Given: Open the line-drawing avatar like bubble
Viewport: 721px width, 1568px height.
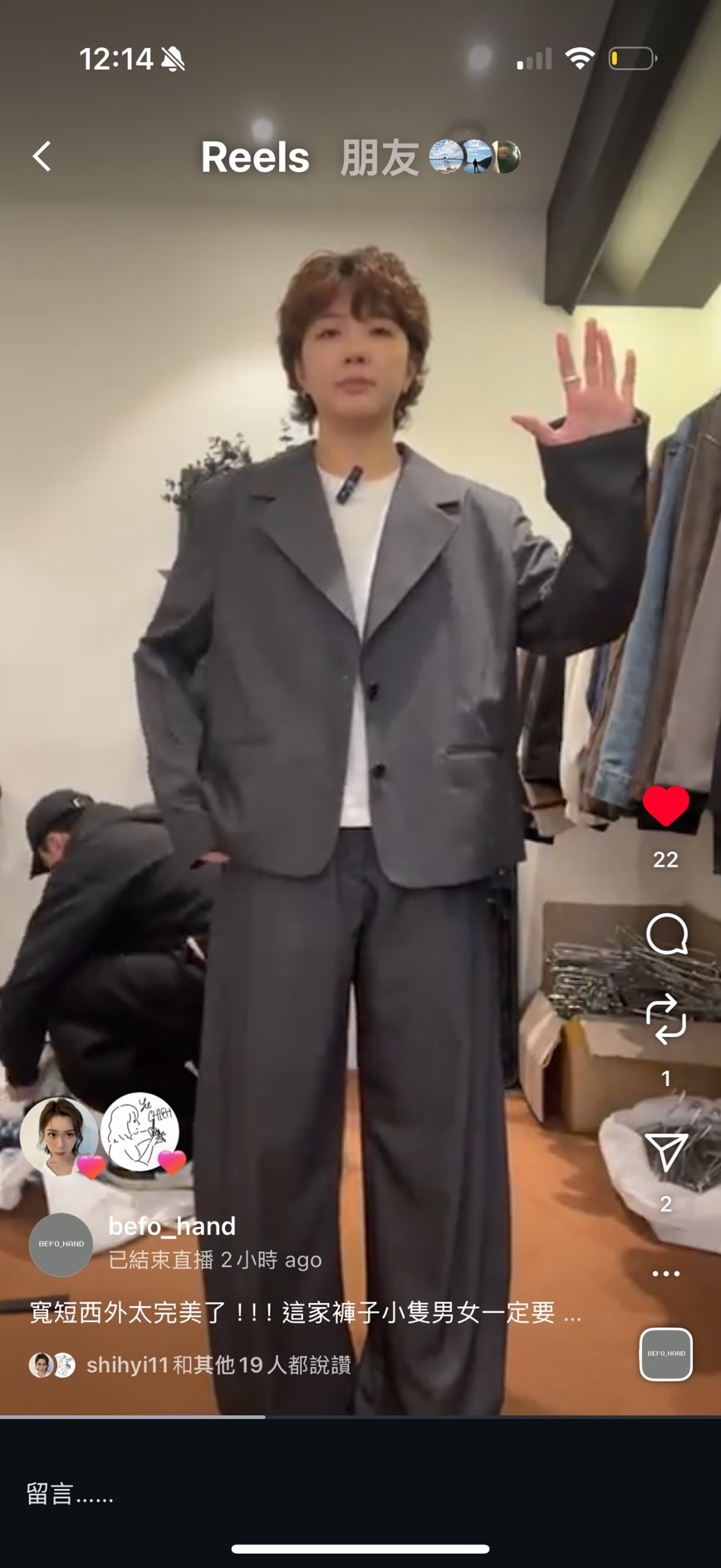Looking at the screenshot, I should pos(140,1132).
